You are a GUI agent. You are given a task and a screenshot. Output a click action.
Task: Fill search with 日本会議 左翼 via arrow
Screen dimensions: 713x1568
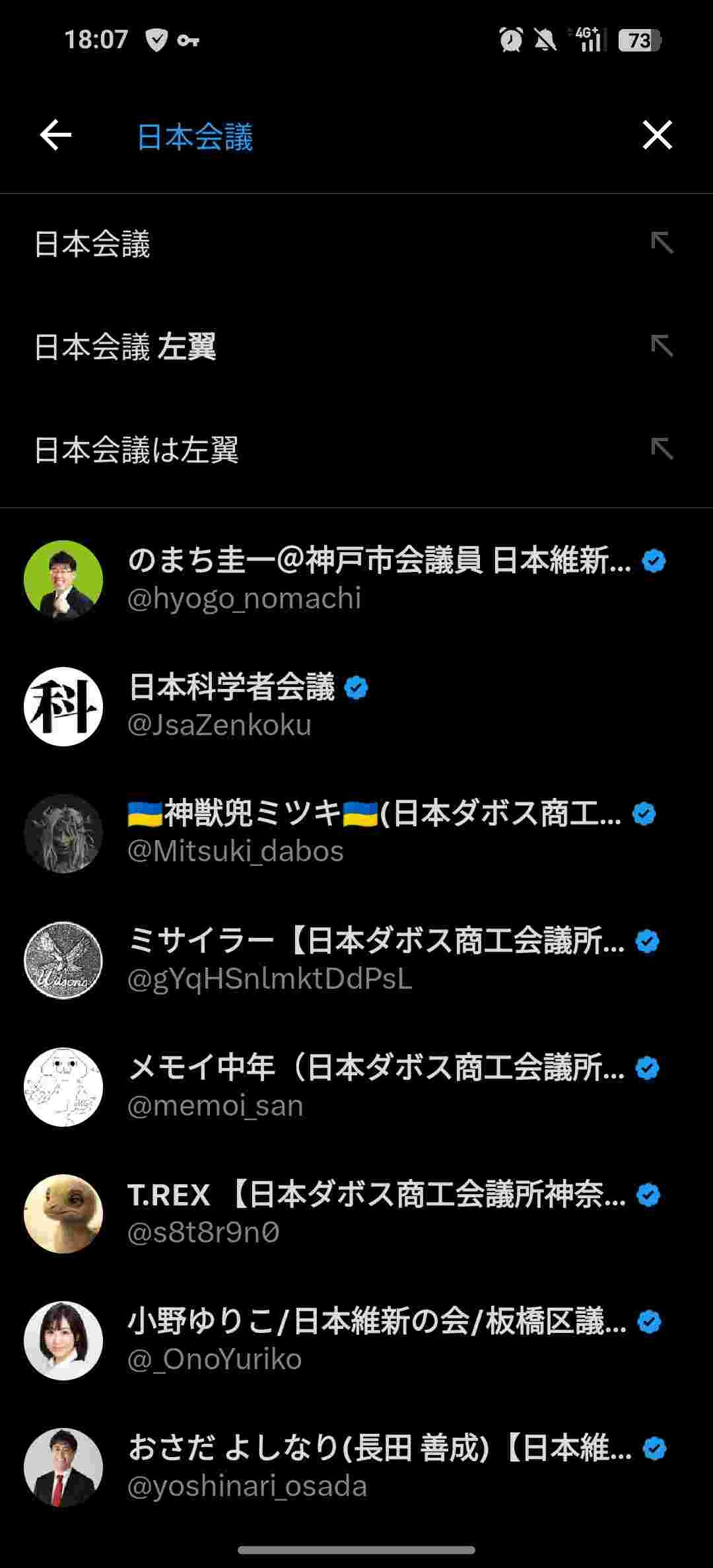pos(662,346)
